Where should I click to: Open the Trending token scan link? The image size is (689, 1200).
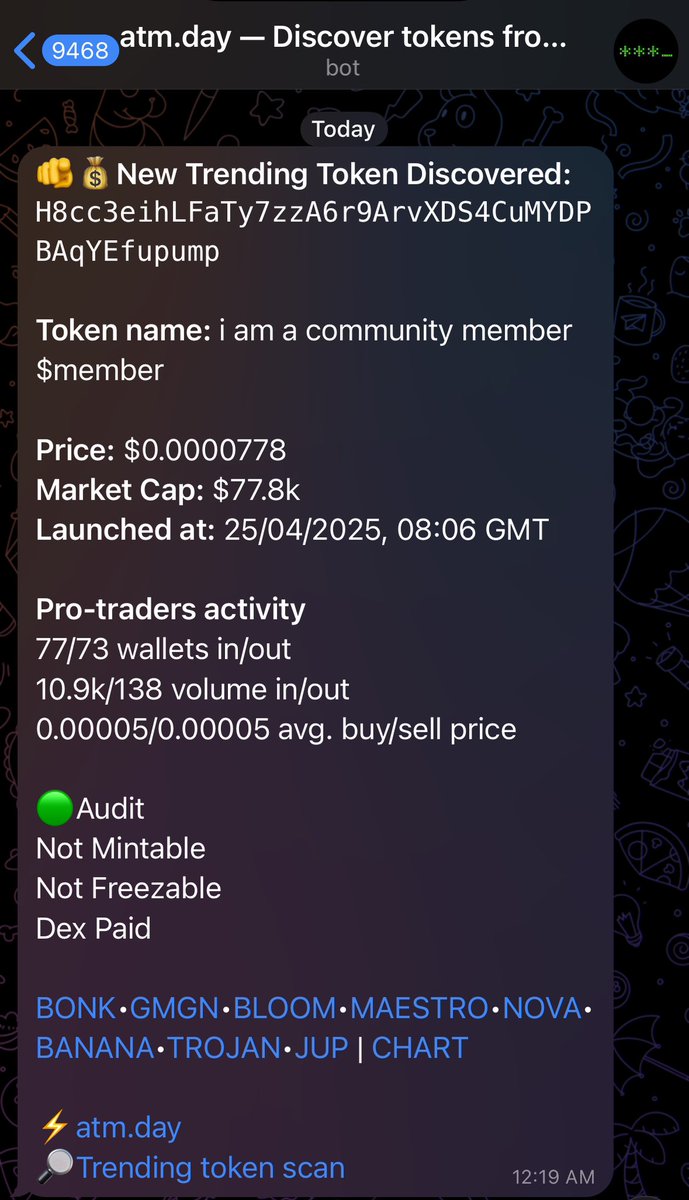point(211,1167)
